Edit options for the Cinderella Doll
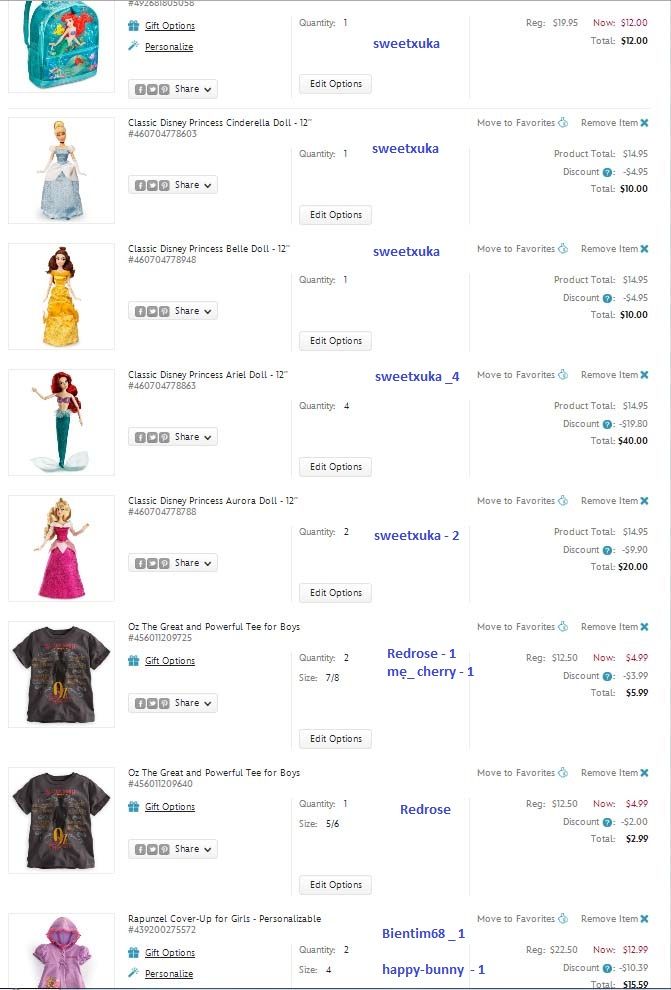 (x=335, y=215)
